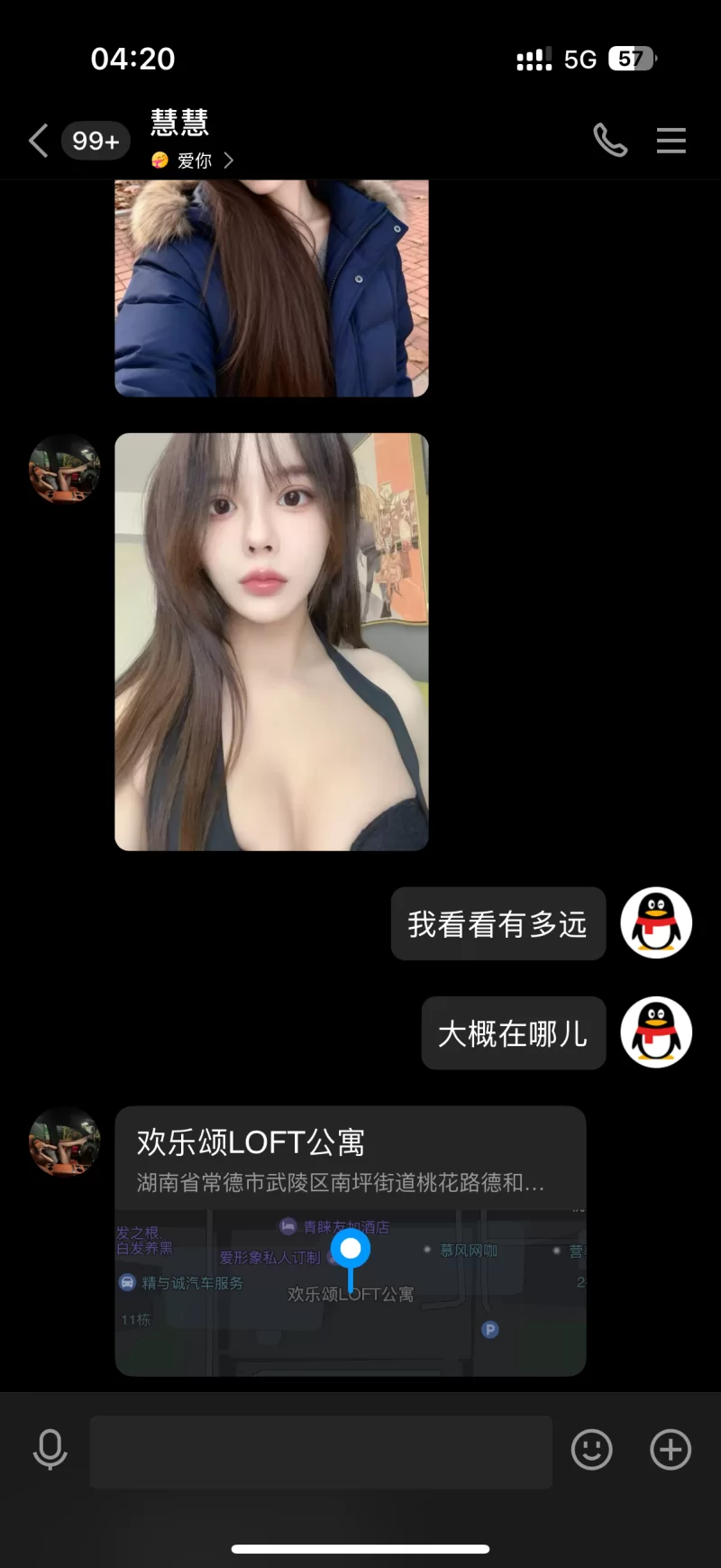Start a voice call with 慧慧
The height and width of the screenshot is (1568, 721).
tap(610, 141)
